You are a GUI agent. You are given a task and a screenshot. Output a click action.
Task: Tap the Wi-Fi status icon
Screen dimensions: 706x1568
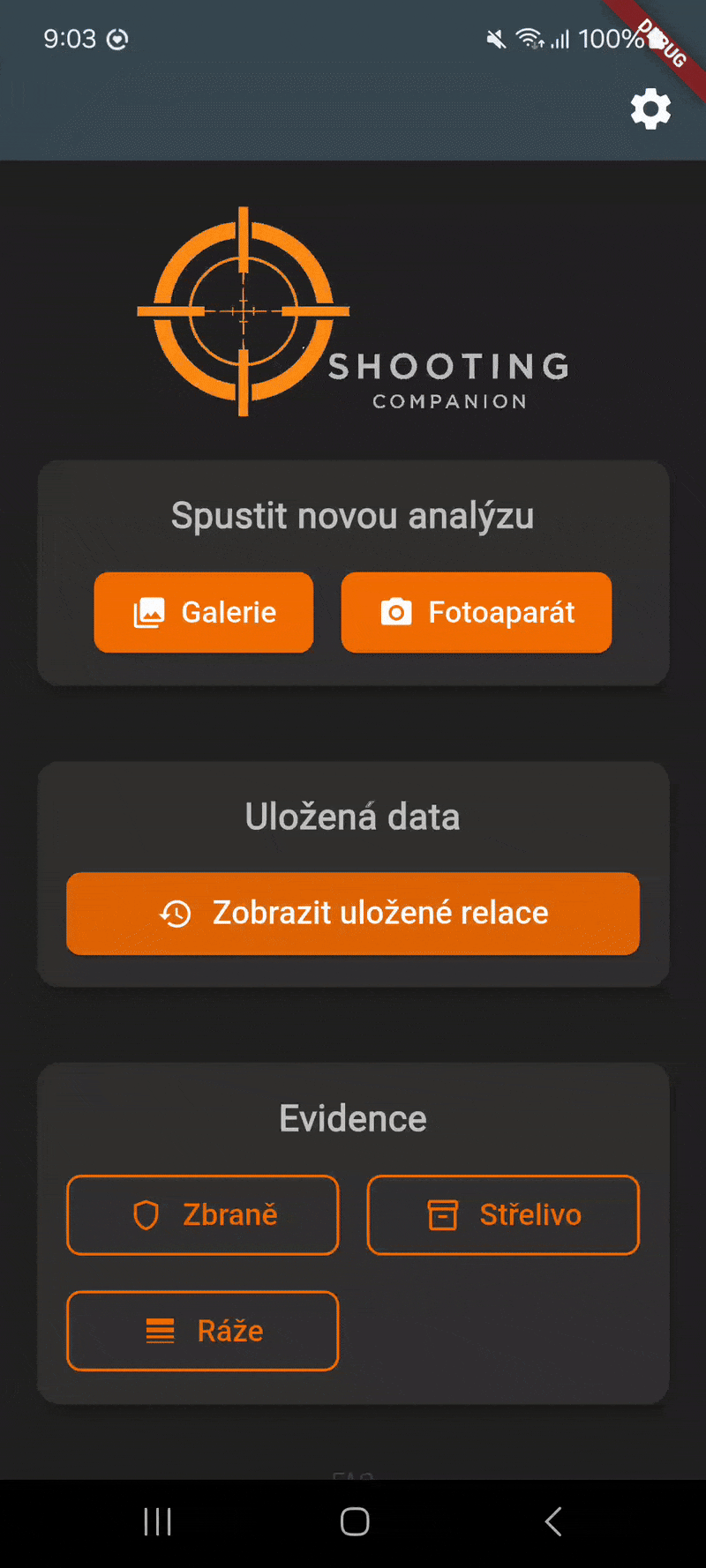(x=528, y=39)
